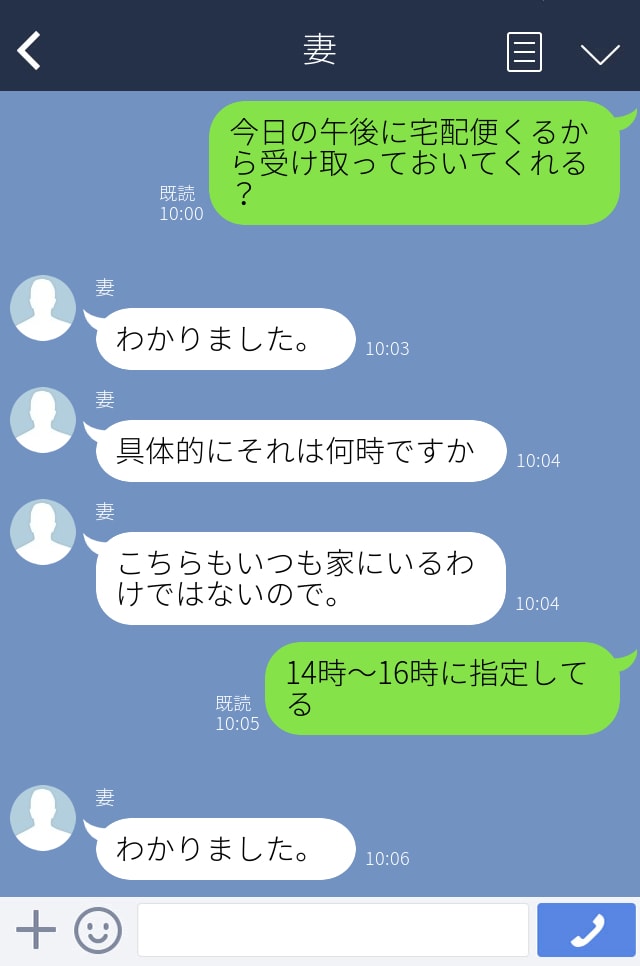
Task: Go back from the 妻 chat
Action: coord(30,50)
